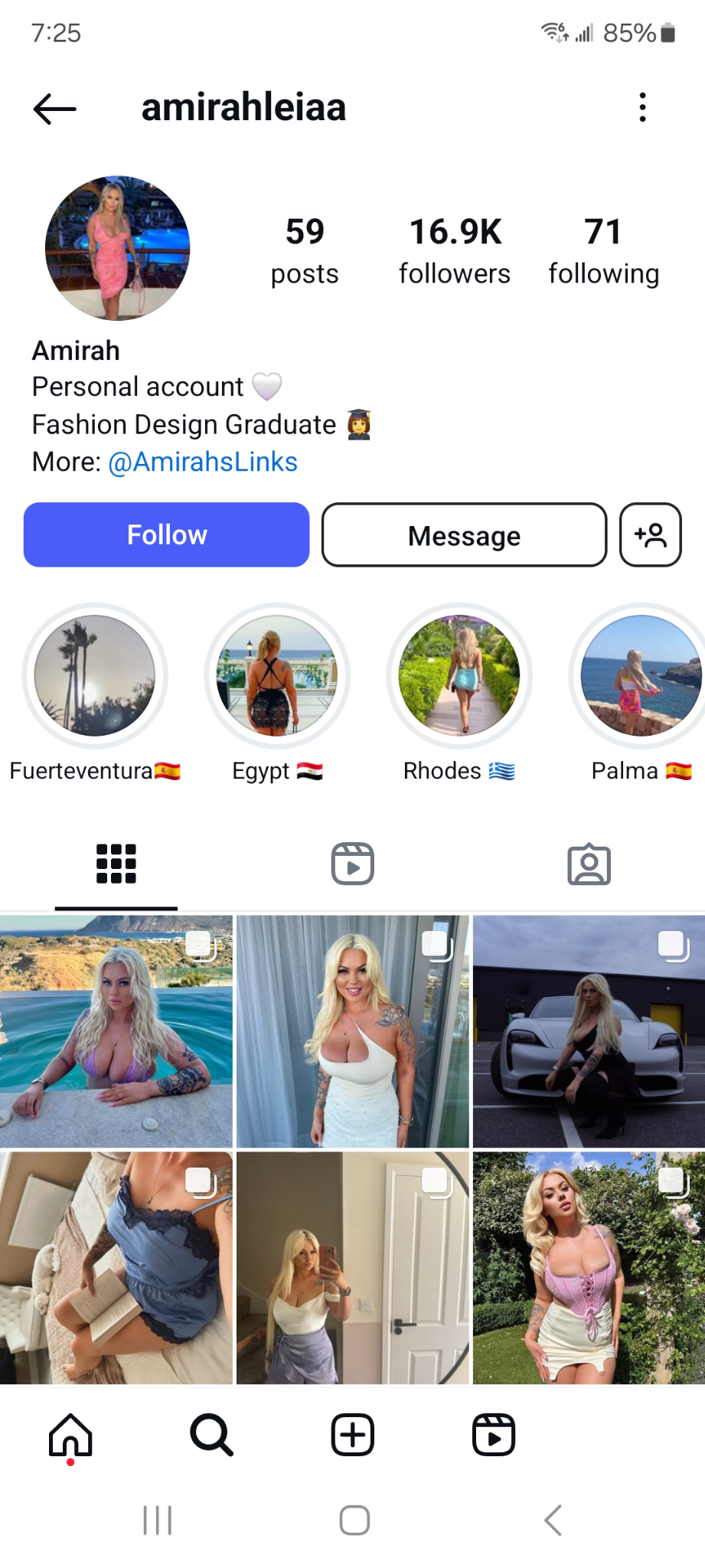
Task: Switch to the Reels tab on the profile
Action: tap(352, 864)
